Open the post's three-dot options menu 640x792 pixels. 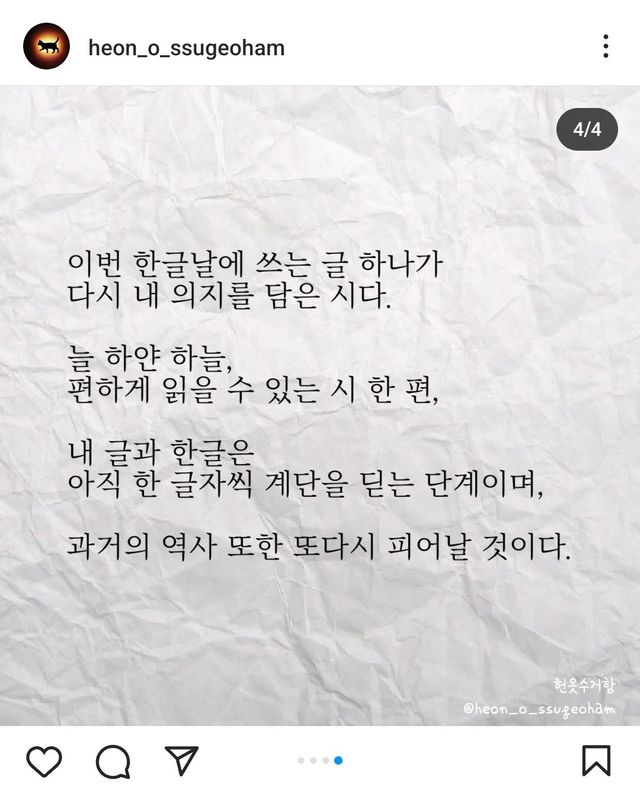(605, 46)
